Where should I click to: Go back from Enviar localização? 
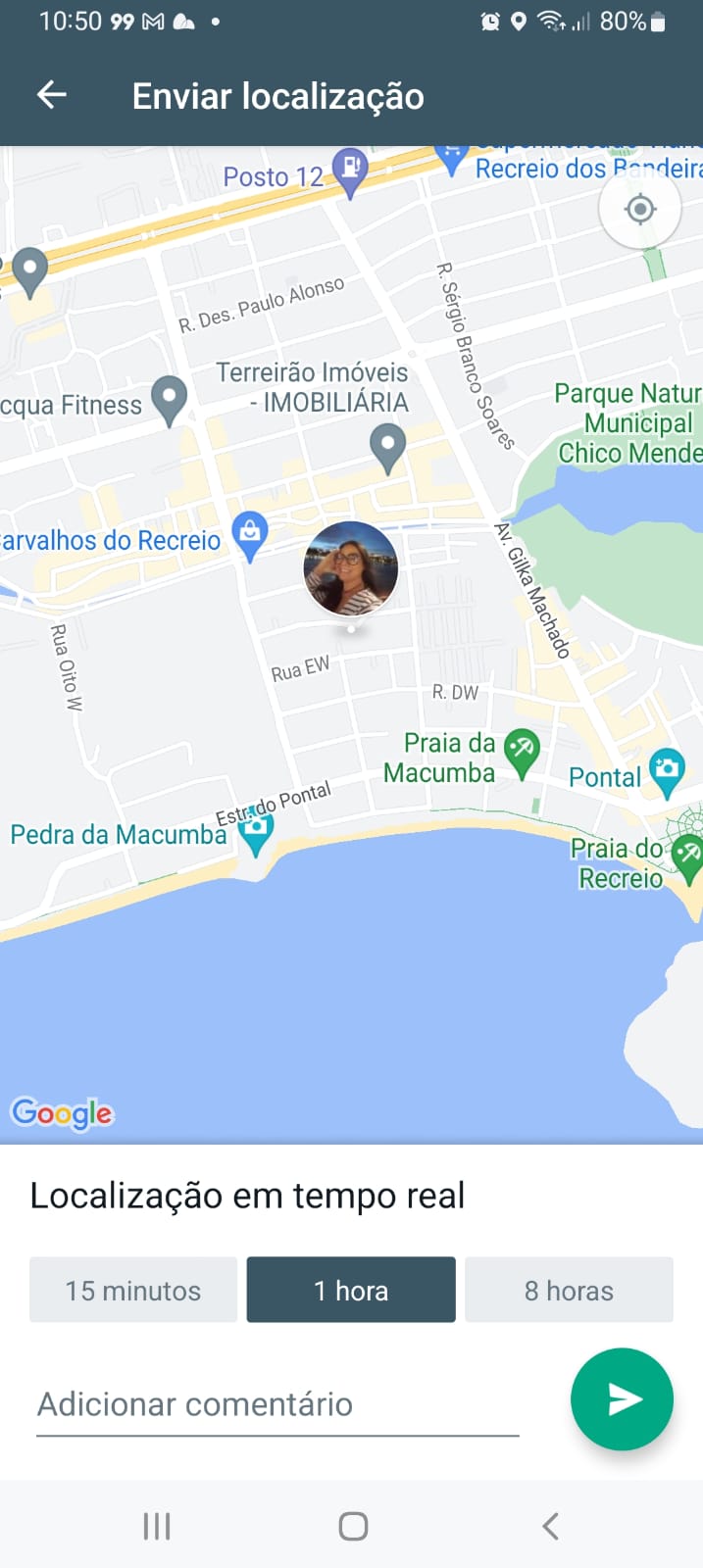[x=51, y=95]
